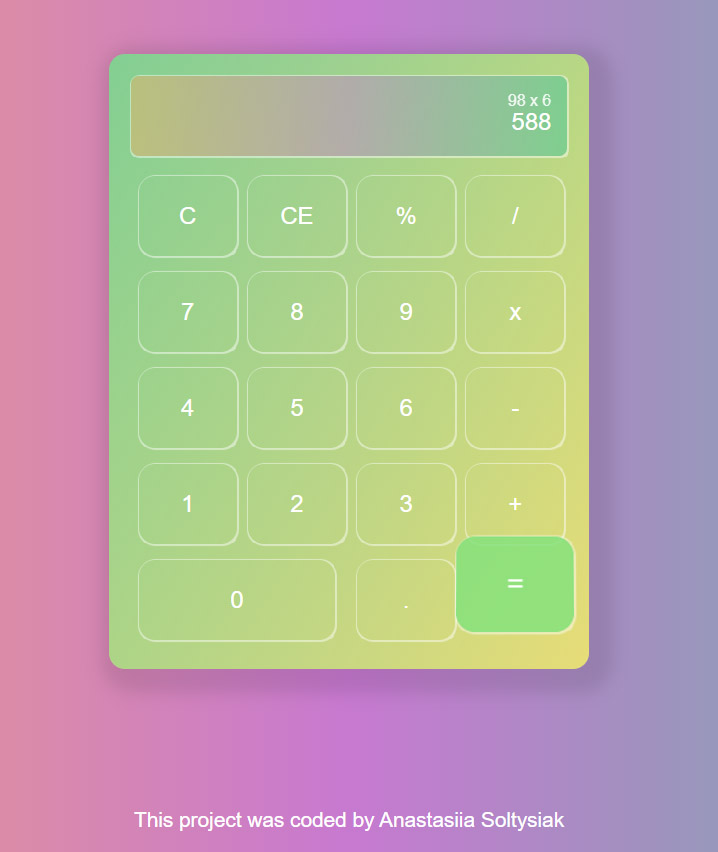
Task: Enter digit 0
Action: tap(237, 600)
